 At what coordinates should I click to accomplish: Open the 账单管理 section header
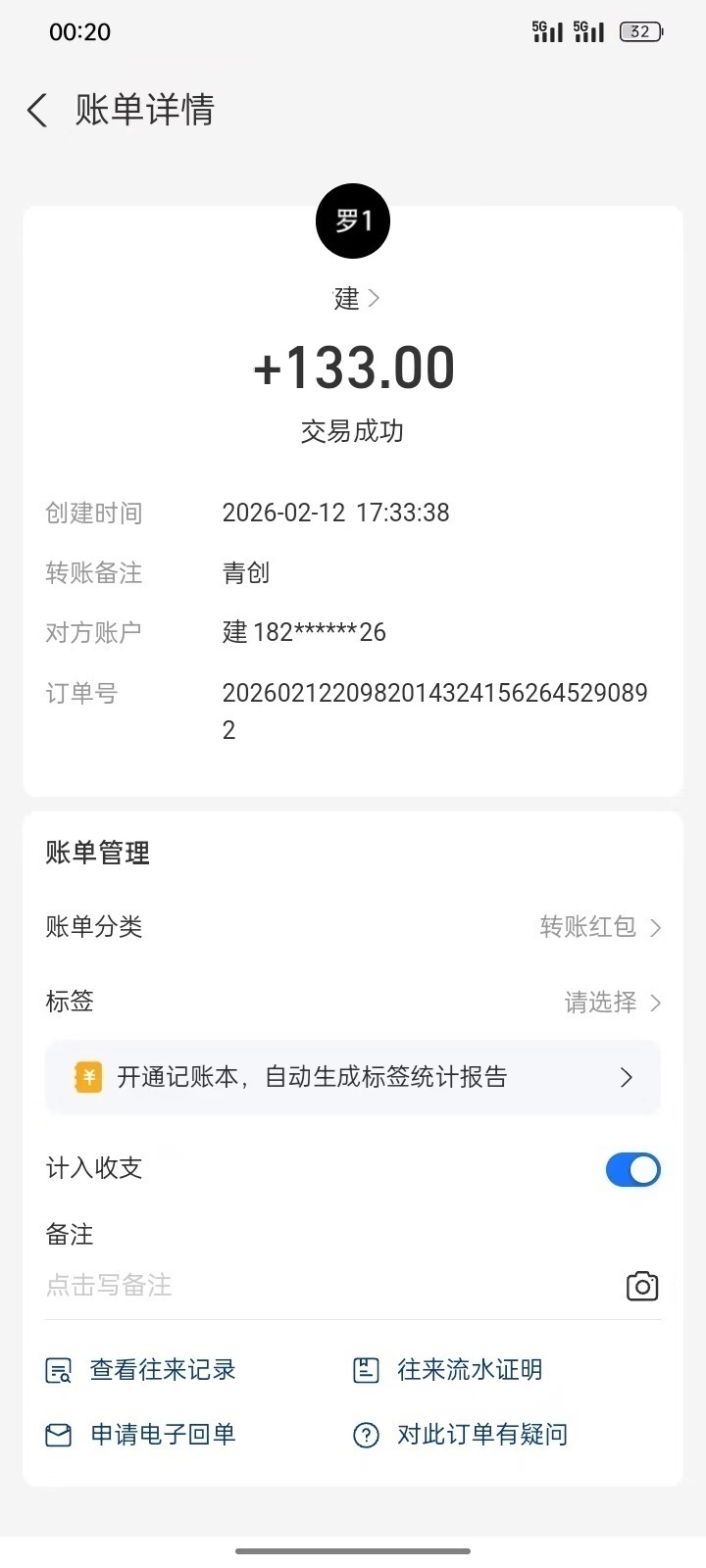pos(97,853)
